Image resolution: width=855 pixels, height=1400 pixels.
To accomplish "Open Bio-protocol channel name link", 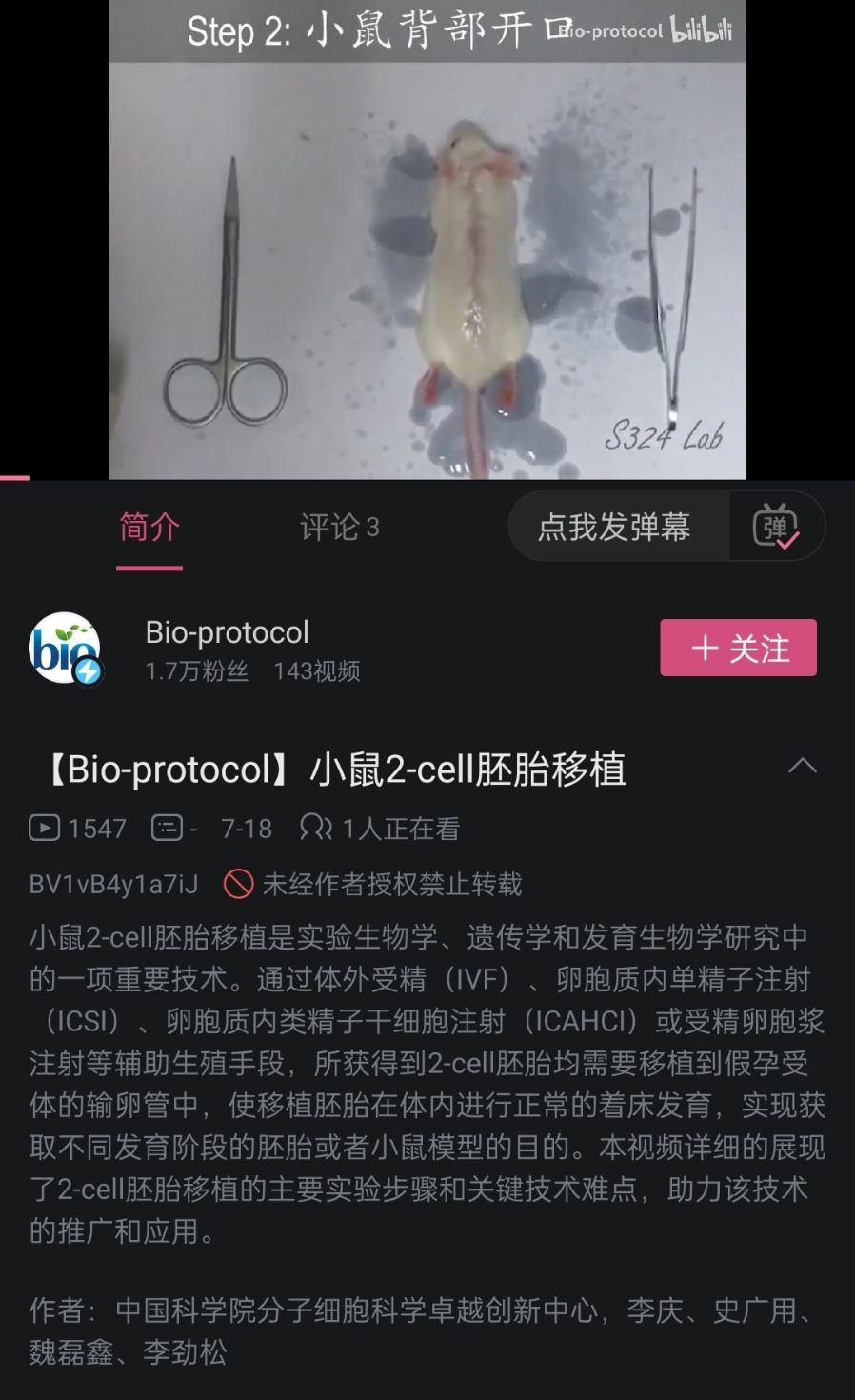I will 227,632.
